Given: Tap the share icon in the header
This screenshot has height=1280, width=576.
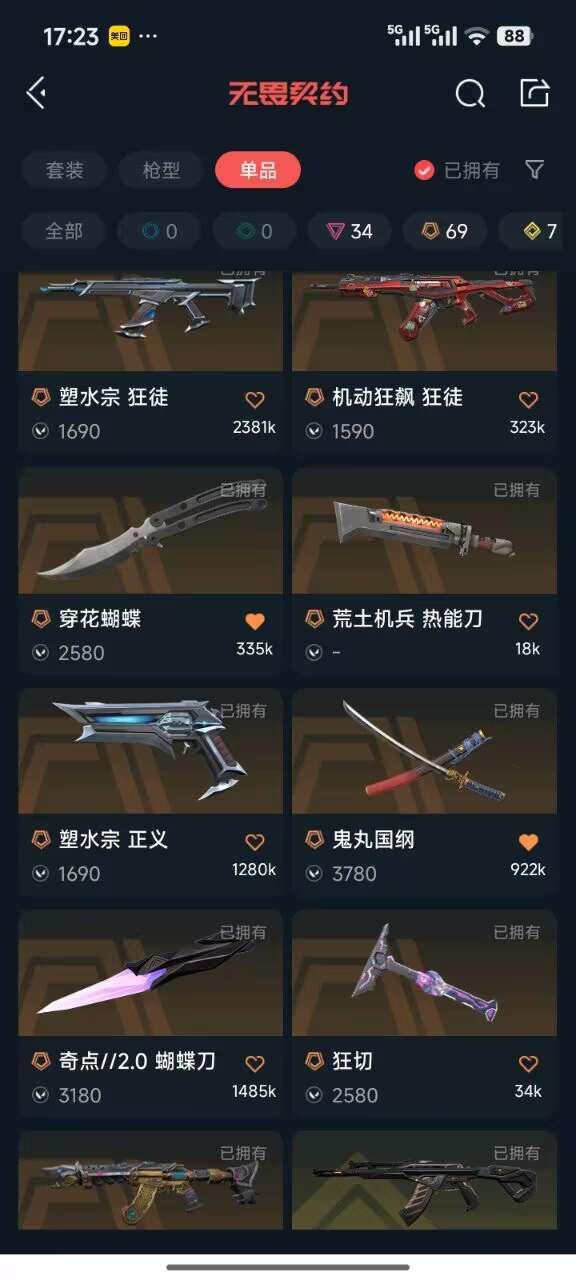Looking at the screenshot, I should [x=535, y=93].
